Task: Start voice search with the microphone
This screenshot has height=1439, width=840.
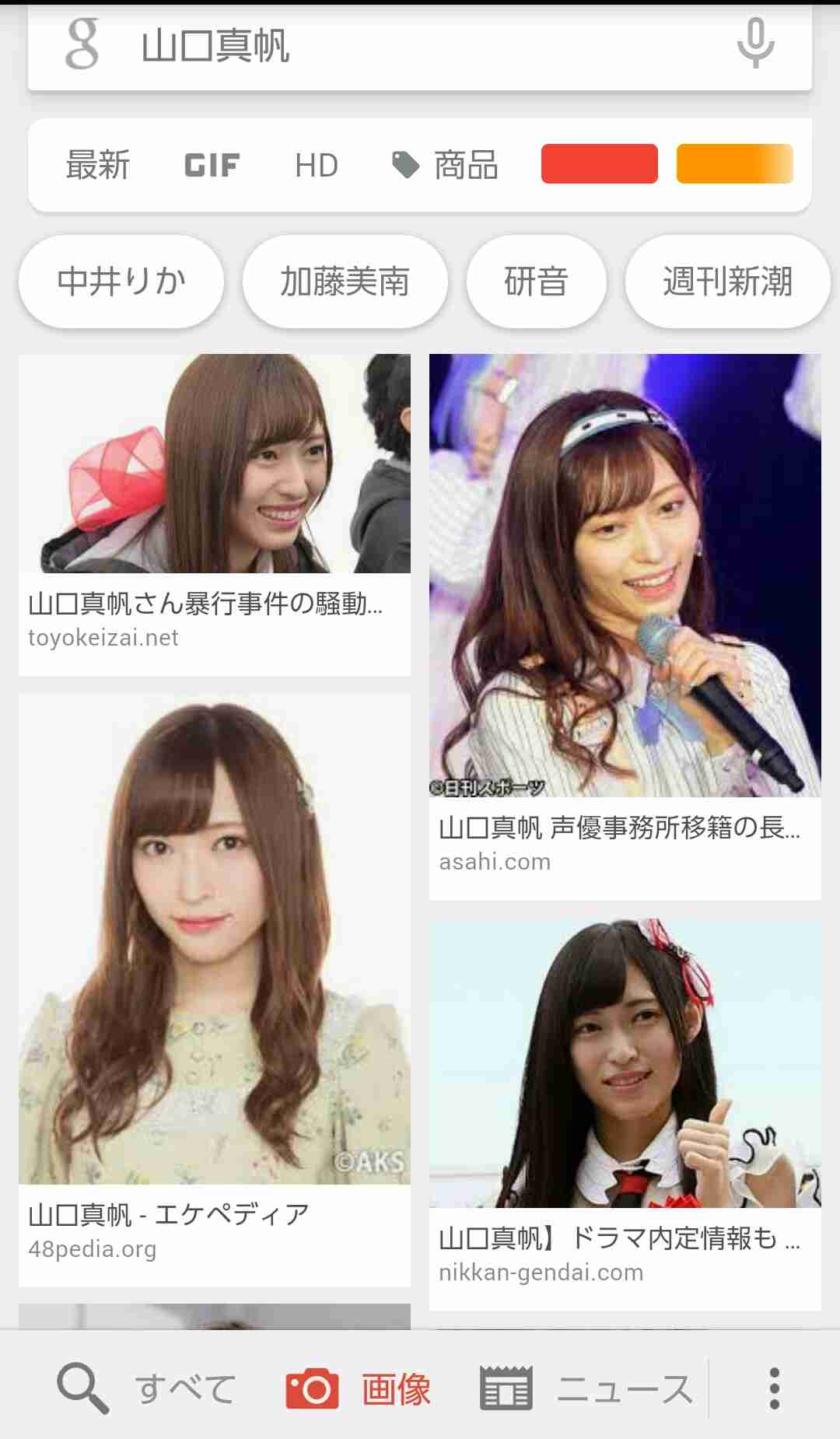Action: [x=754, y=44]
